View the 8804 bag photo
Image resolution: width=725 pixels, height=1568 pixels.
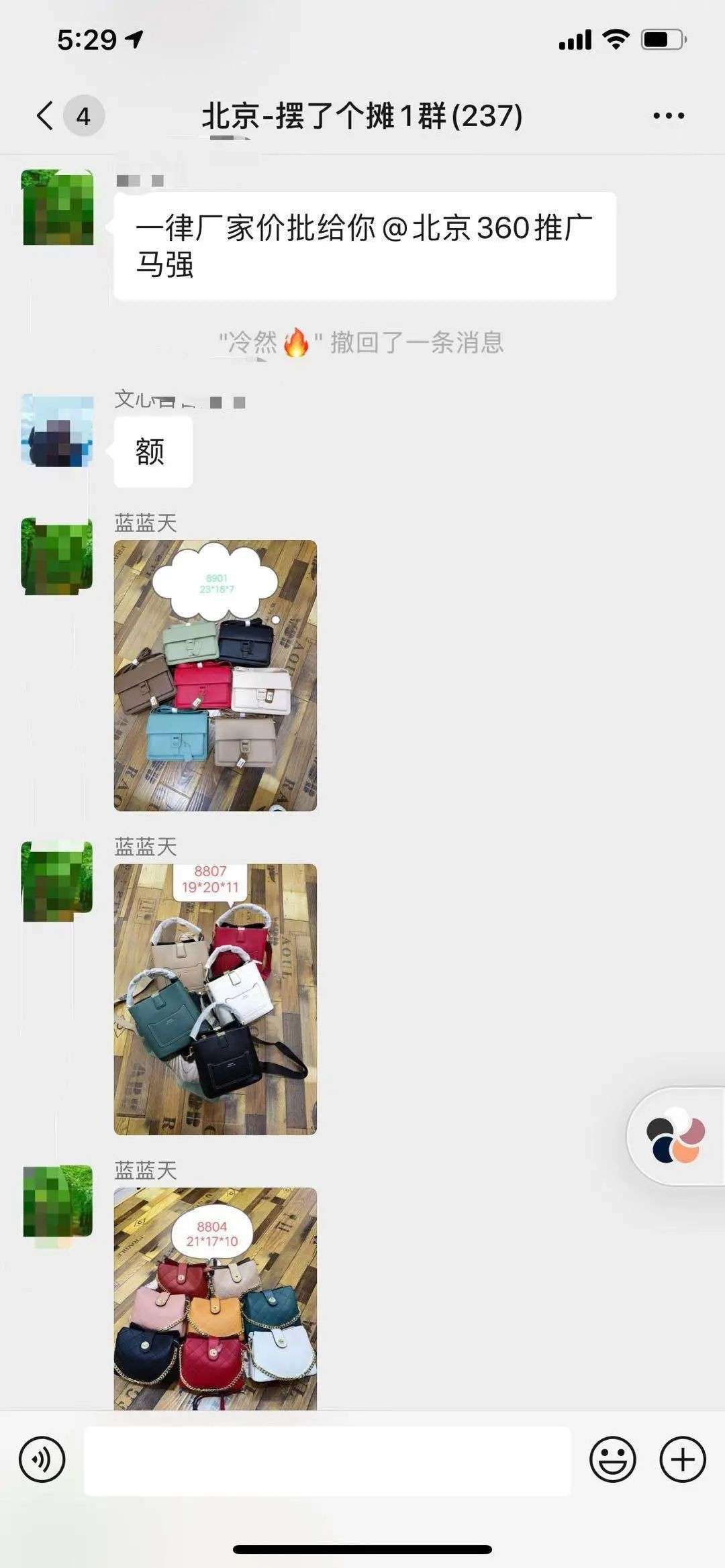tap(215, 1298)
